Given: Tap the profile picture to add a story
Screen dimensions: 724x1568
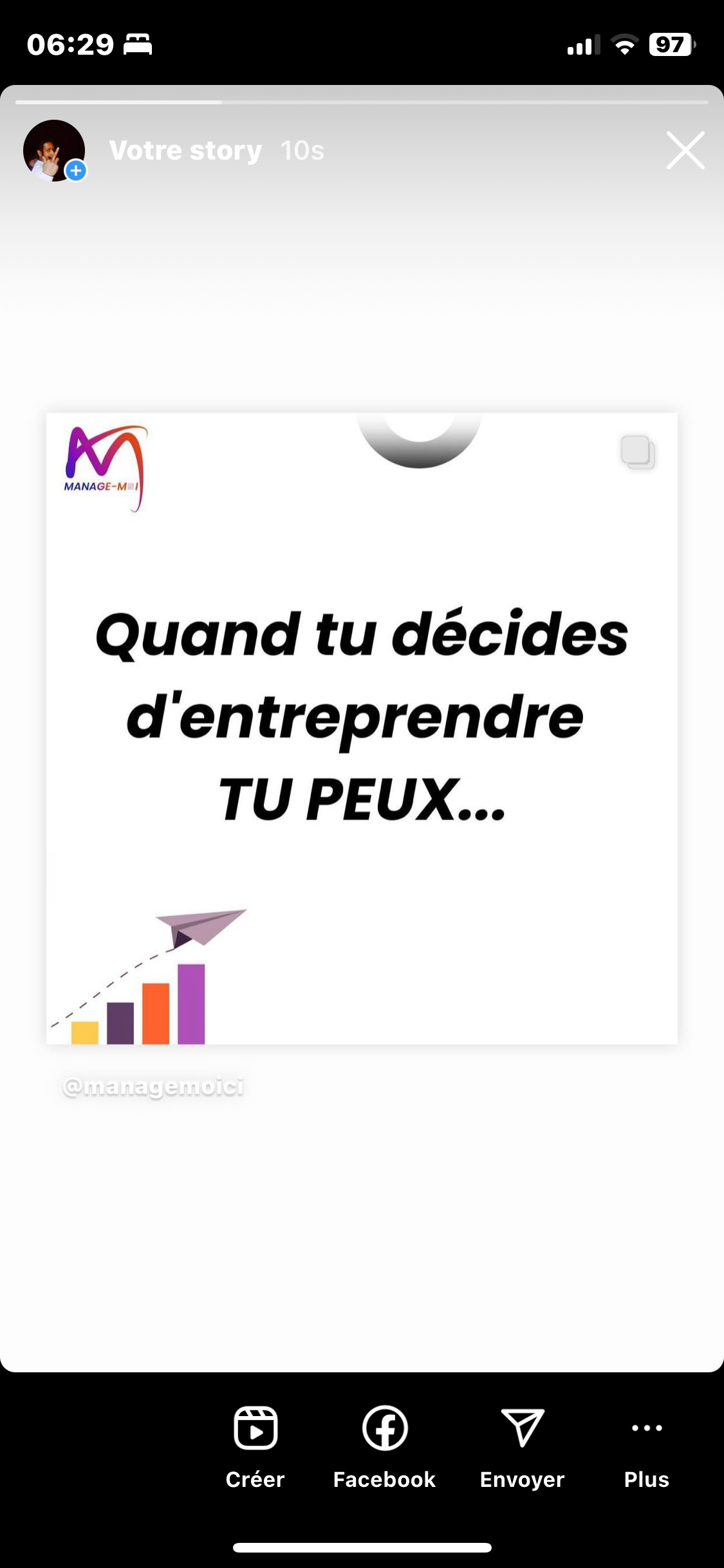Looking at the screenshot, I should click(x=55, y=151).
